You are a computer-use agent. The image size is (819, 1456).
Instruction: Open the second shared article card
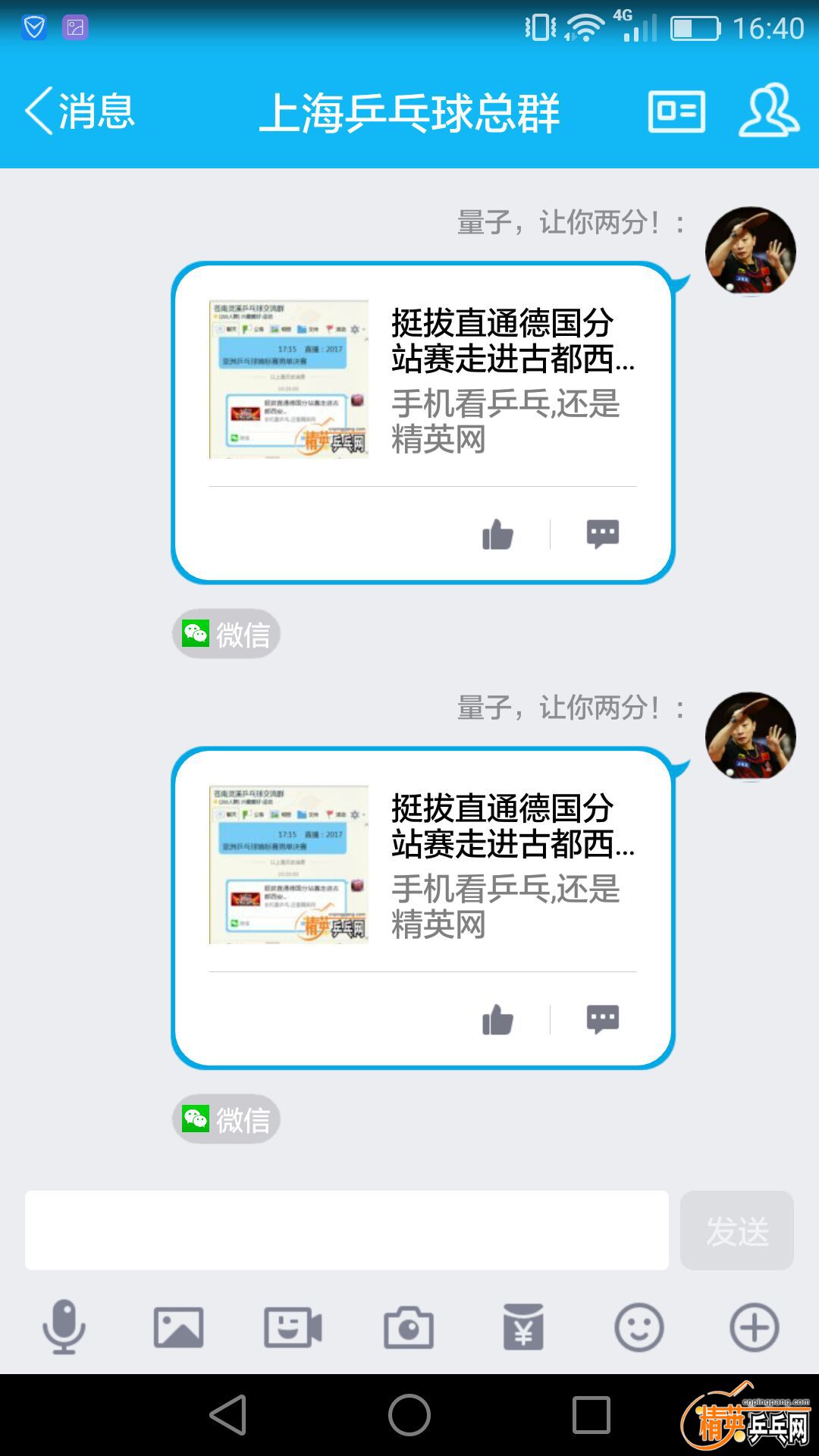pyautogui.click(x=422, y=864)
